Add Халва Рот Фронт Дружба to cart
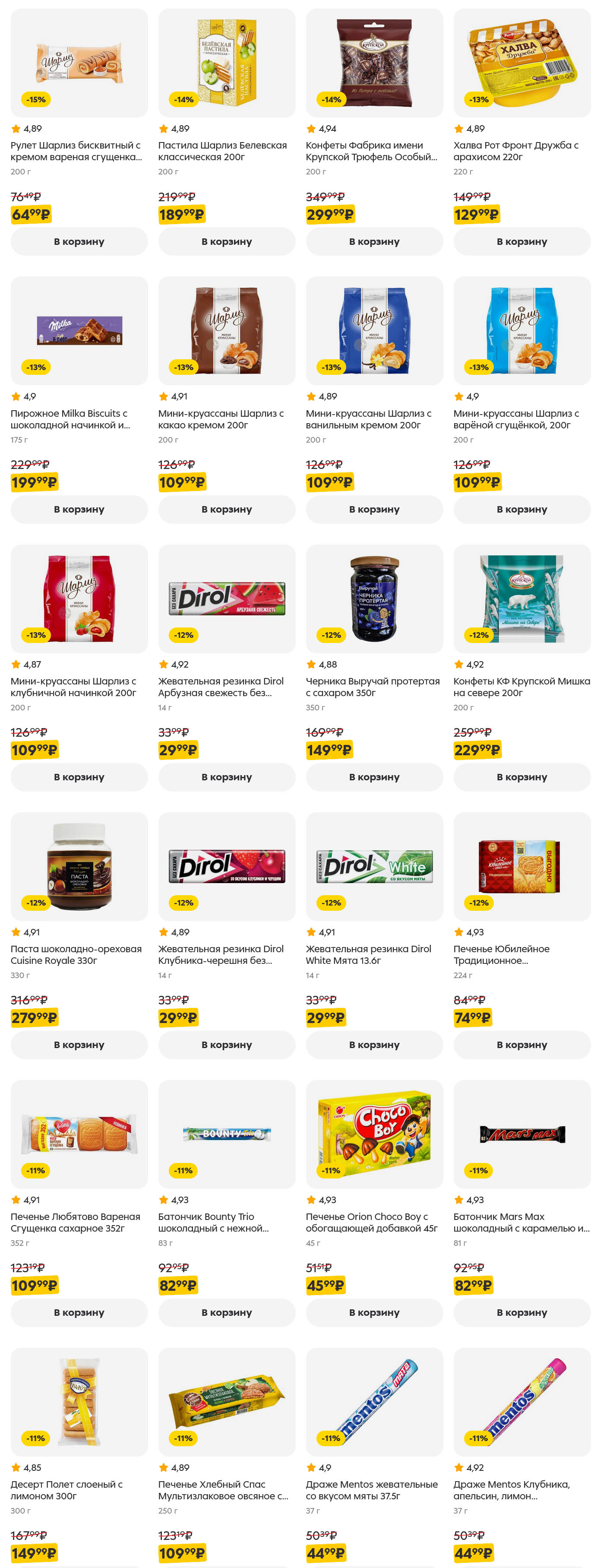Image resolution: width=610 pixels, height=1568 pixels. (x=522, y=242)
